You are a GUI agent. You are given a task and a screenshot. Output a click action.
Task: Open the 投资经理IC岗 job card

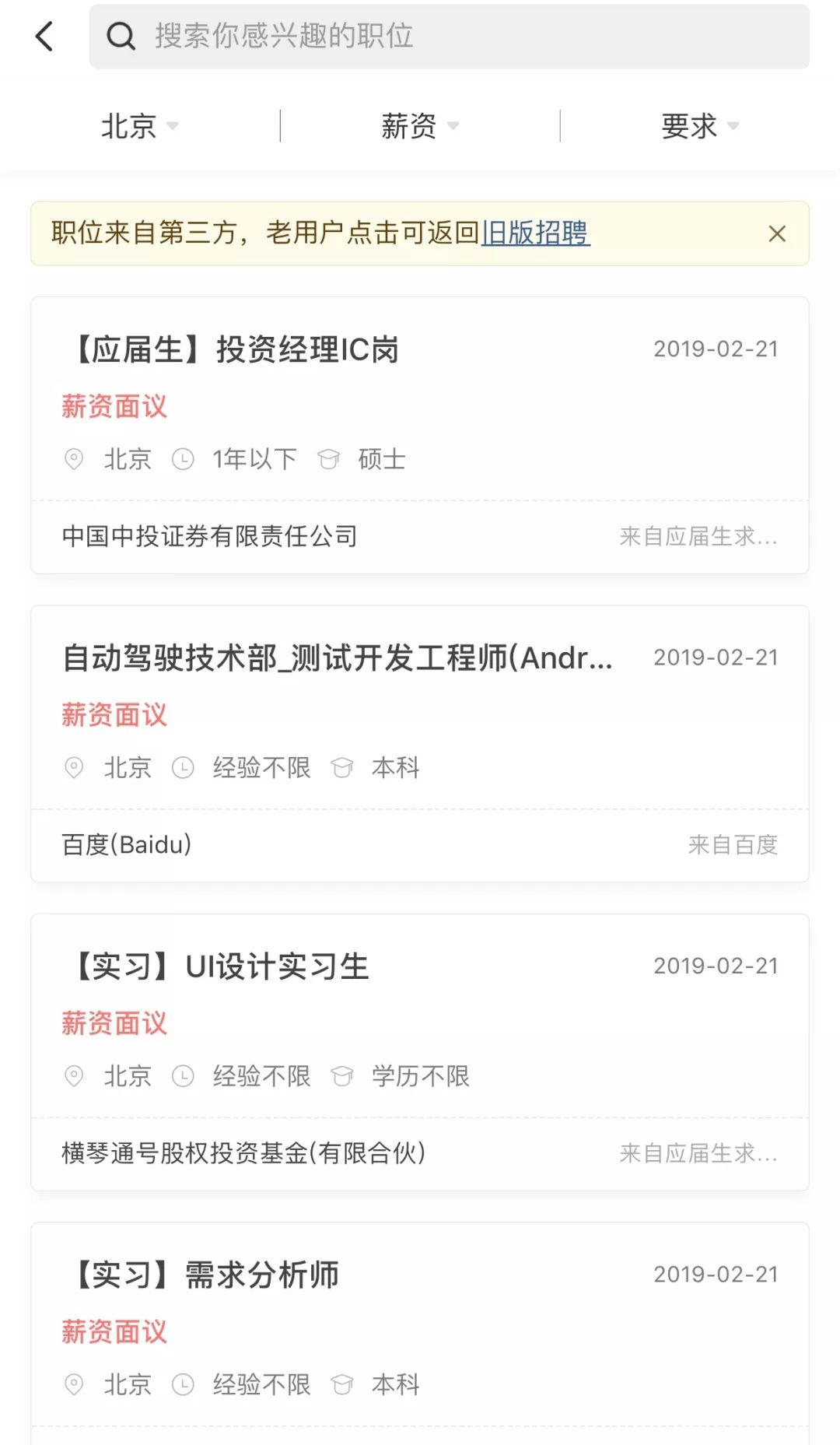point(420,435)
